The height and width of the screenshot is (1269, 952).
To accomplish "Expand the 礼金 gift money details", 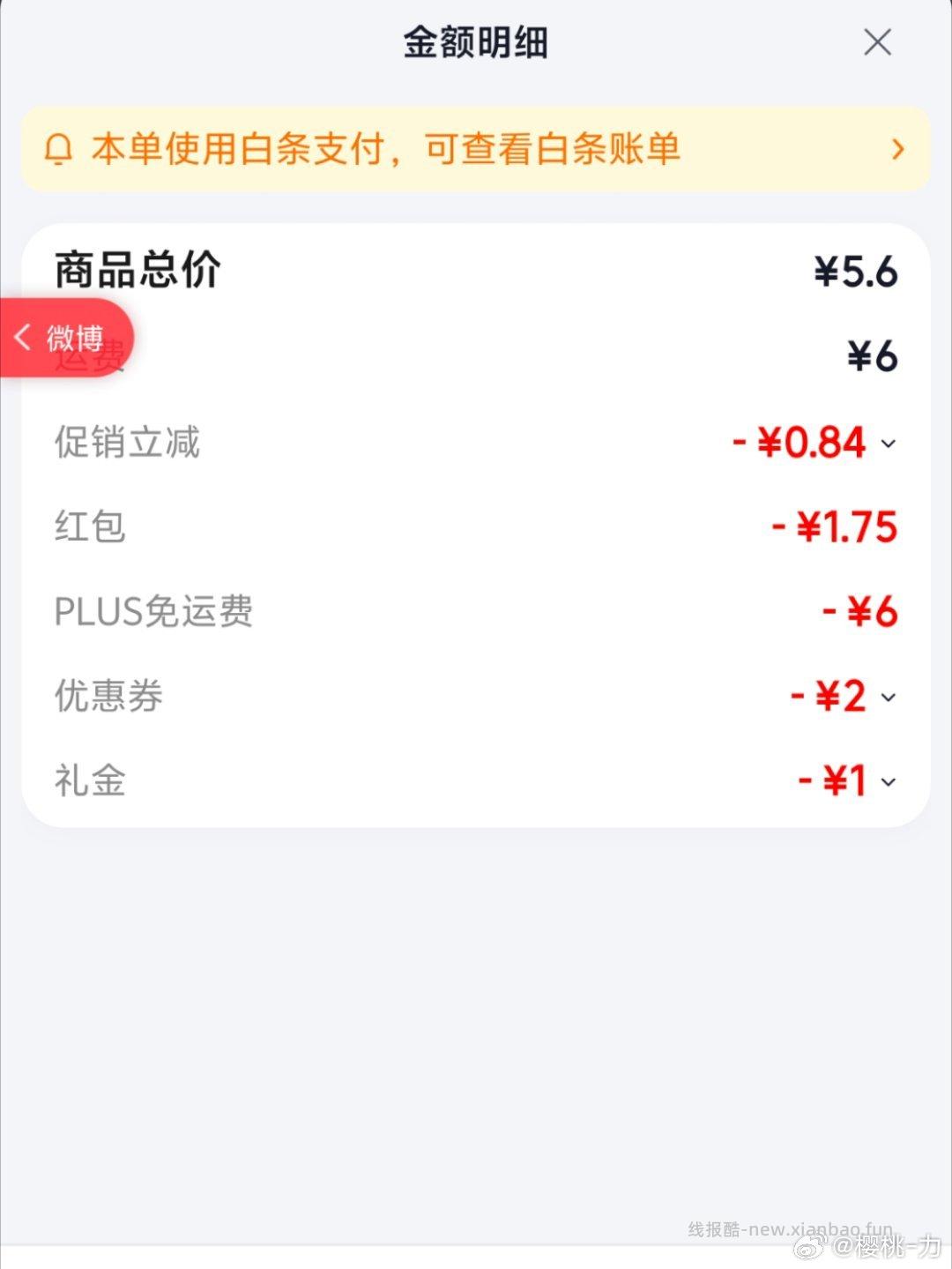I will tap(891, 781).
